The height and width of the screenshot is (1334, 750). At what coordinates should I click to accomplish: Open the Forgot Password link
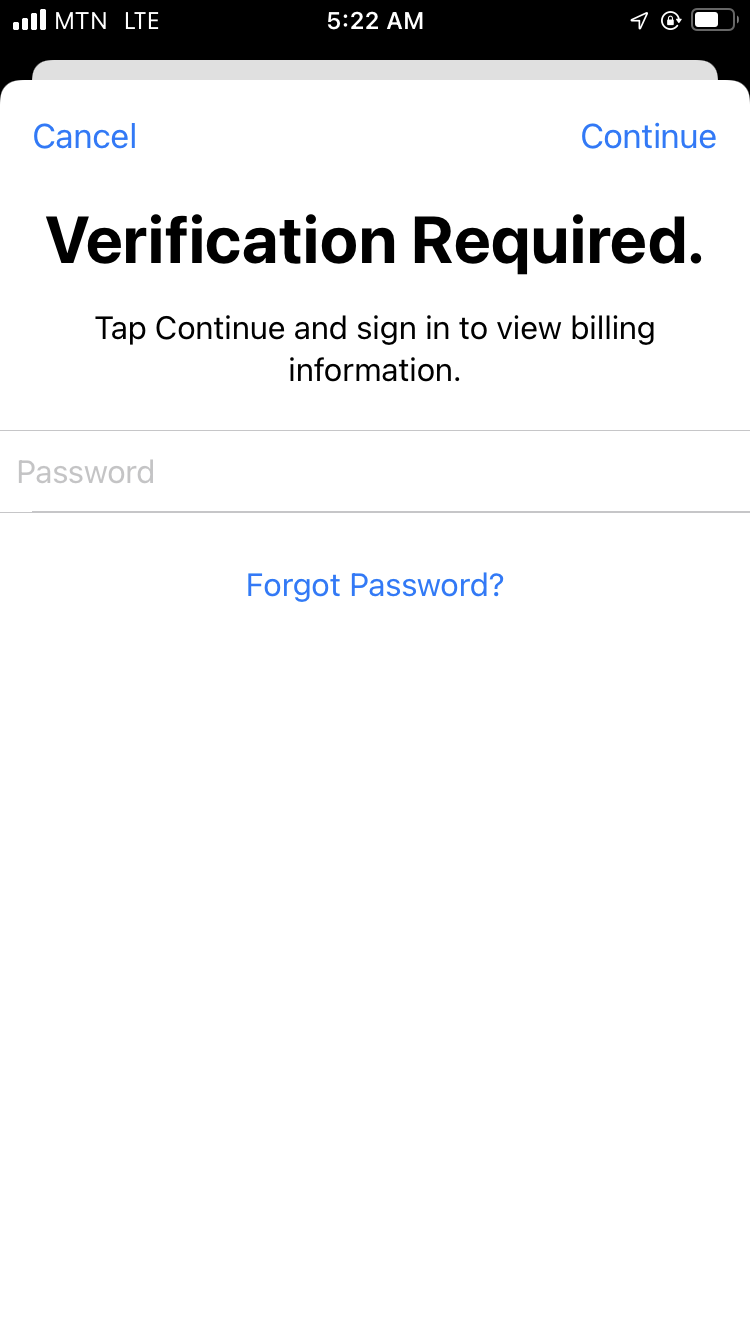[x=375, y=585]
